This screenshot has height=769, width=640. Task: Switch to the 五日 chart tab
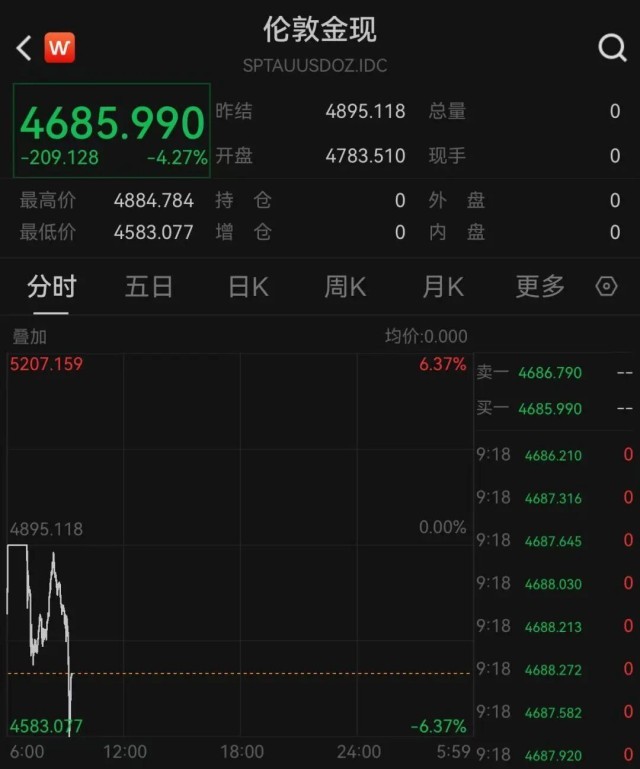click(149, 288)
